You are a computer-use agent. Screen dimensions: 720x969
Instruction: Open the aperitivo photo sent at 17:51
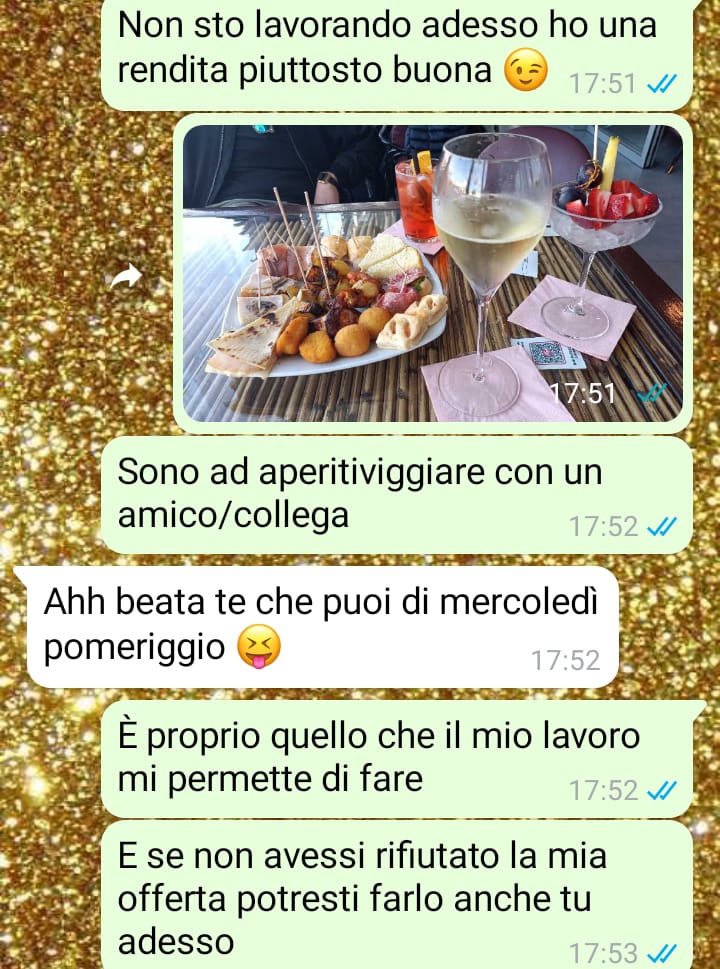tap(432, 271)
